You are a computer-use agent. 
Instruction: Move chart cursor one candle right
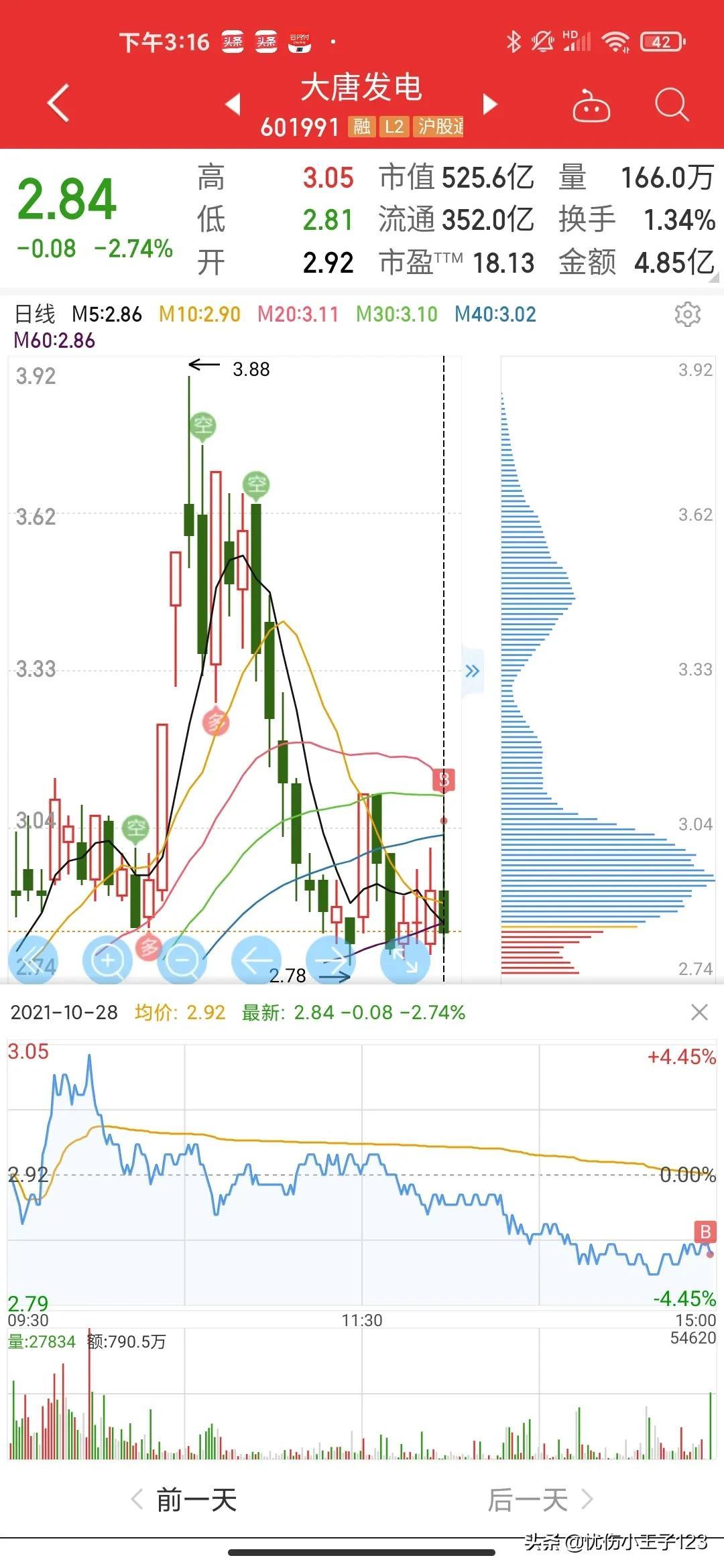(330, 961)
